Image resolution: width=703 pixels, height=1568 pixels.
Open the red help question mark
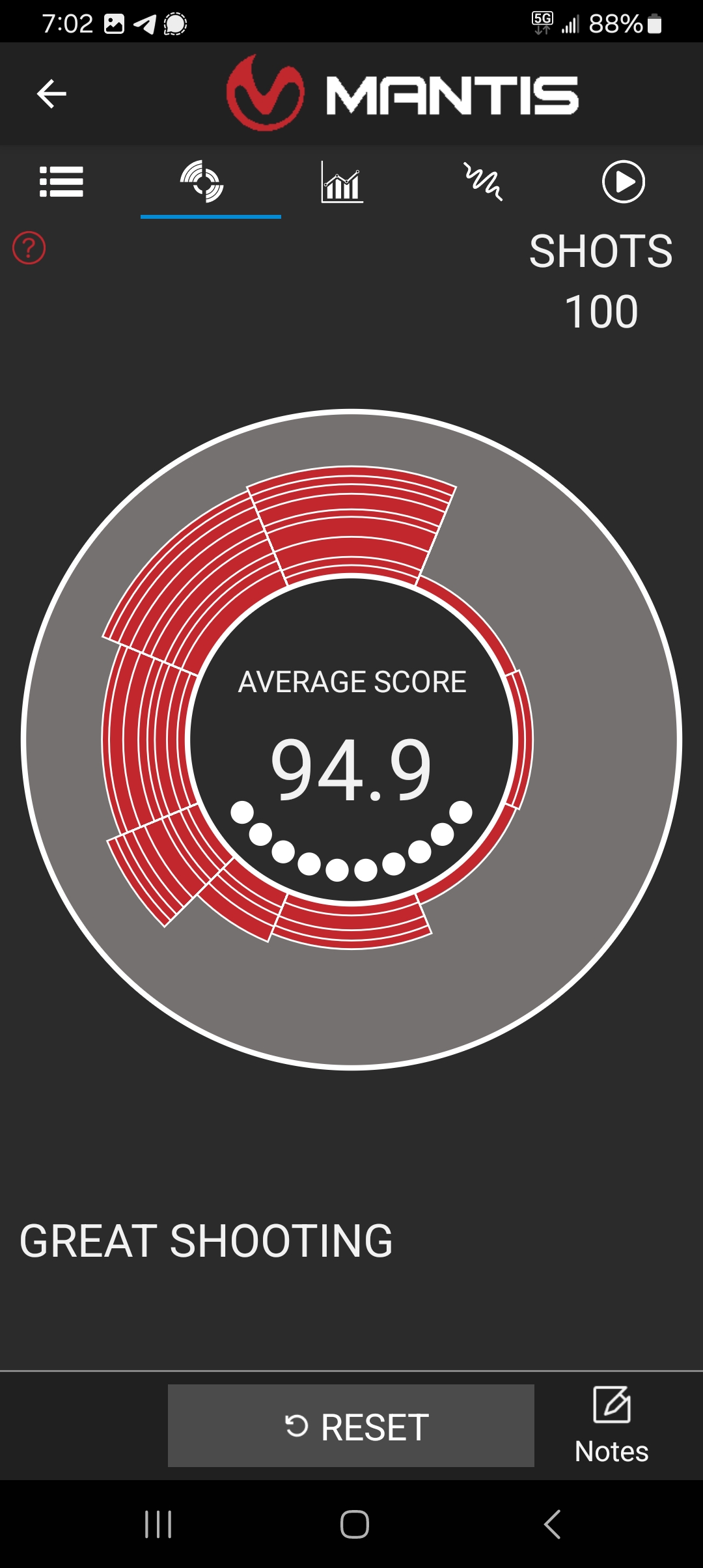(29, 248)
